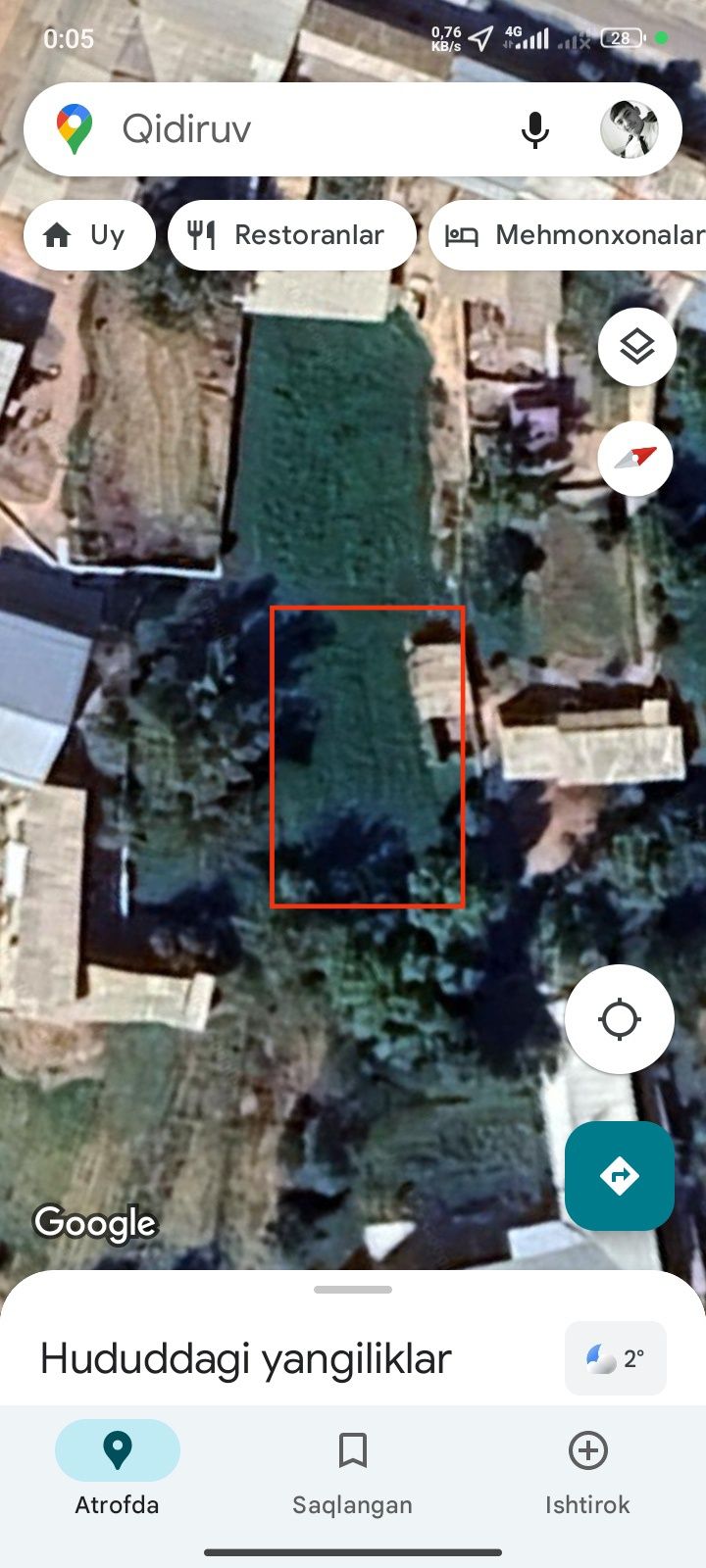Tap the bottom sheet drag handle
706x1568 pixels.
pos(353,1290)
